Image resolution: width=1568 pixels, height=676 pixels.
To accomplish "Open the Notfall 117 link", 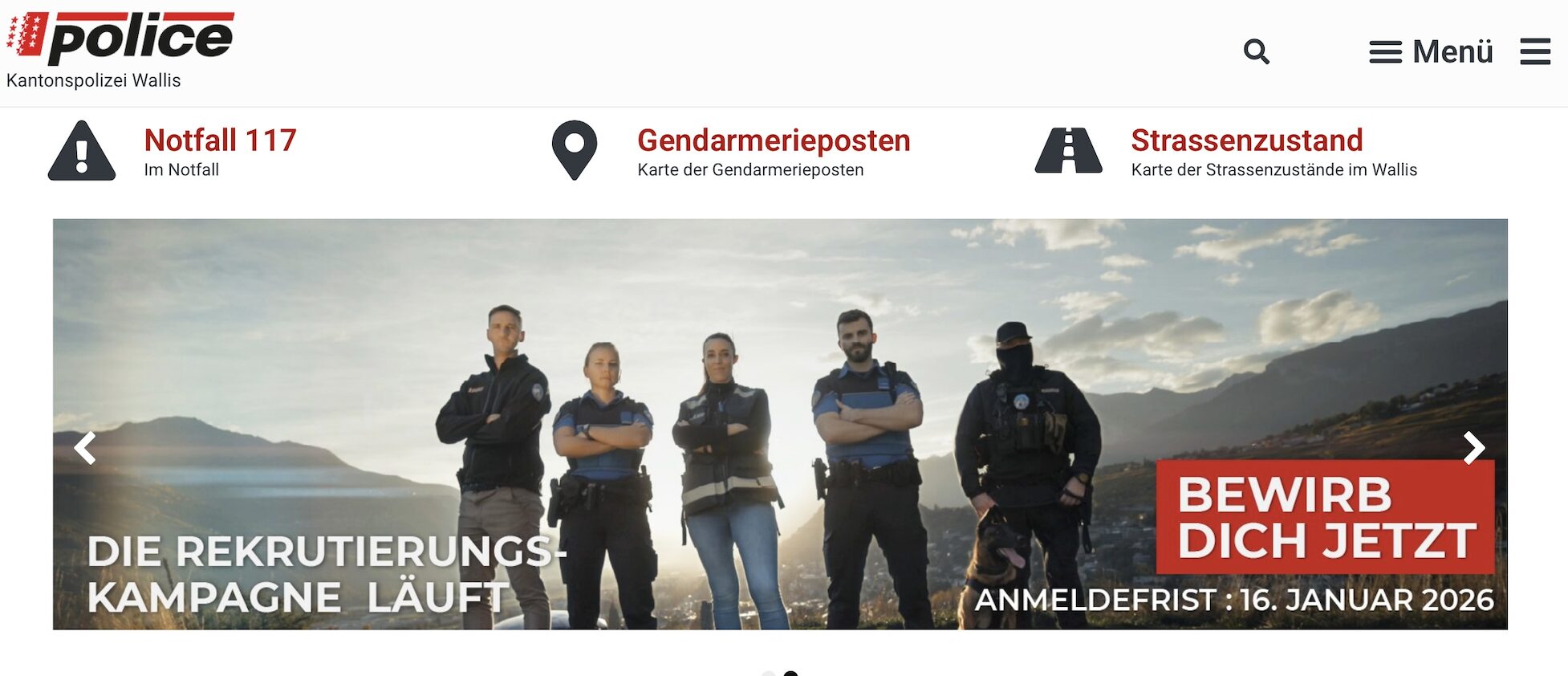I will pos(220,140).
